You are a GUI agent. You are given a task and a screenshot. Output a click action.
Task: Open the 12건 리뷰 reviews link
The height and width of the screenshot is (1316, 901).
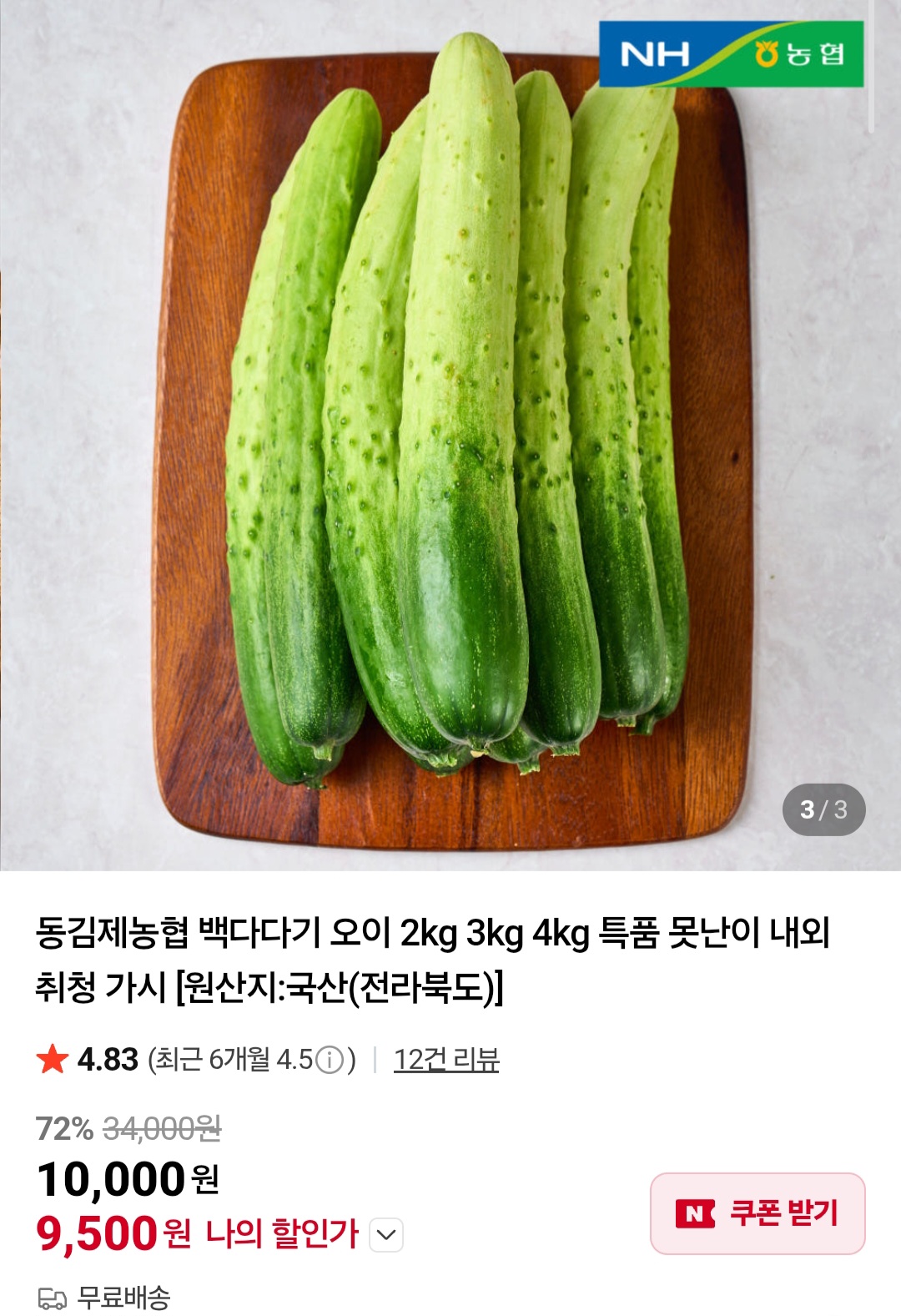click(445, 1059)
